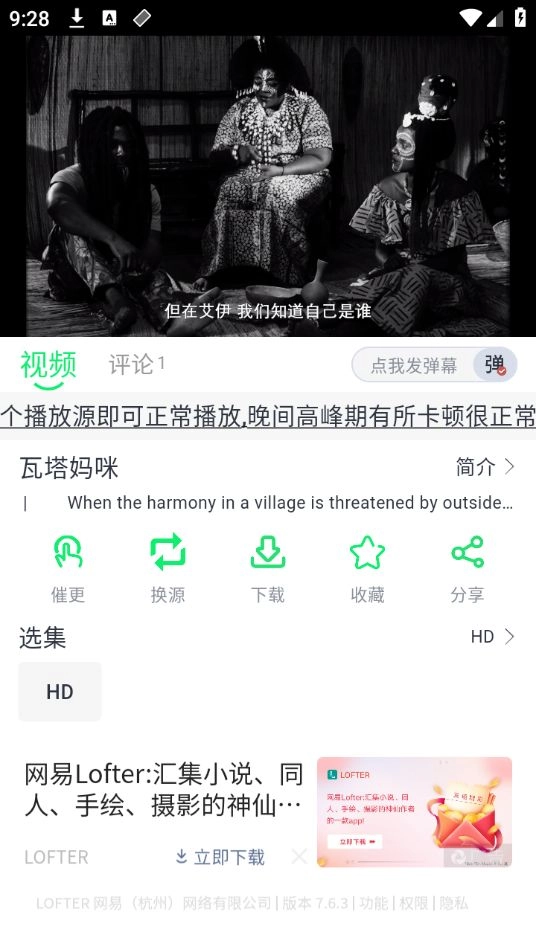
Task: Expand the 简介 introduction for 瓦塔妈咪
Action: [x=485, y=467]
